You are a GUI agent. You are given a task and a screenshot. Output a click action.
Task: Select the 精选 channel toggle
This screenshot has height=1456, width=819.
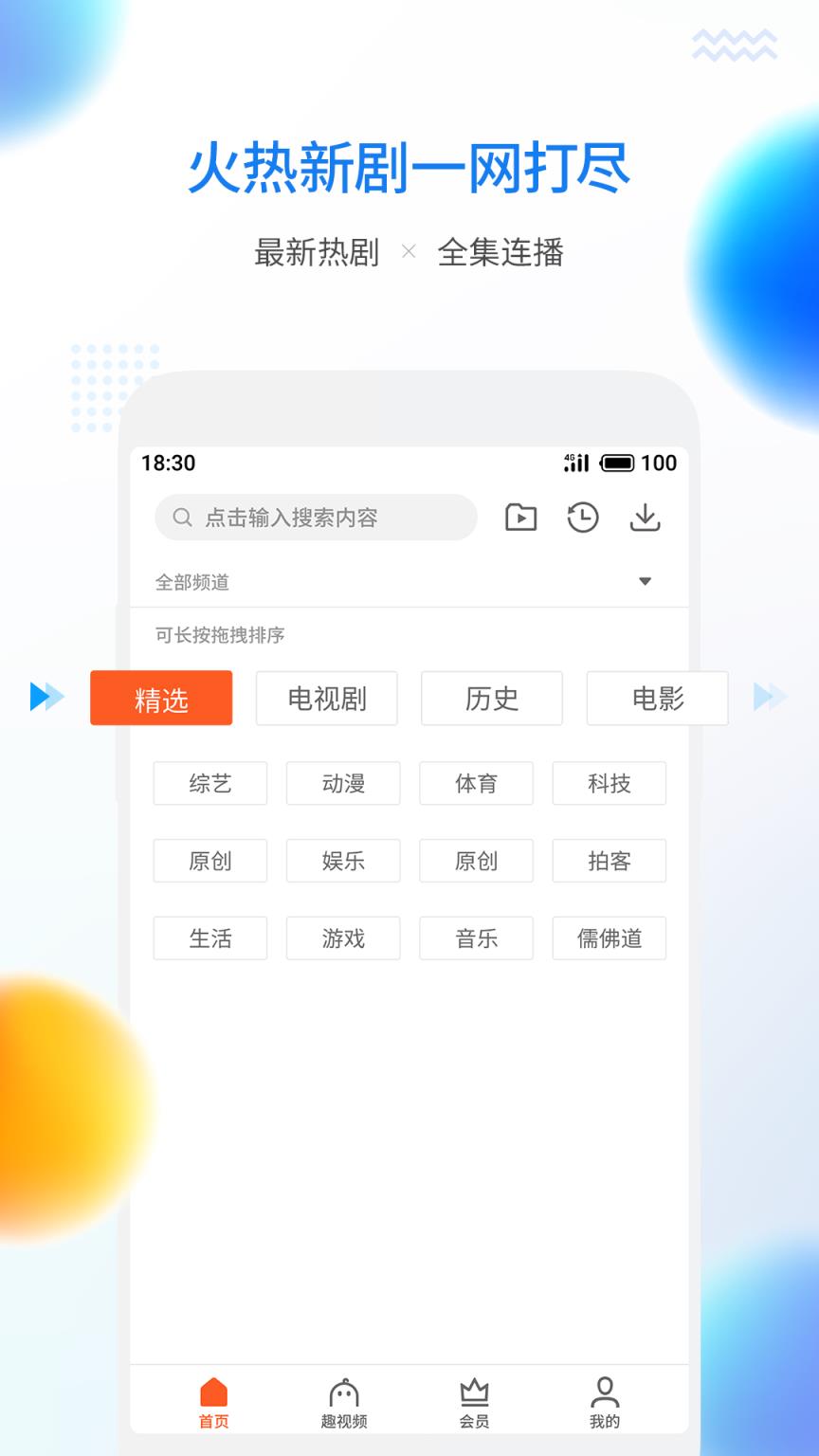161,699
